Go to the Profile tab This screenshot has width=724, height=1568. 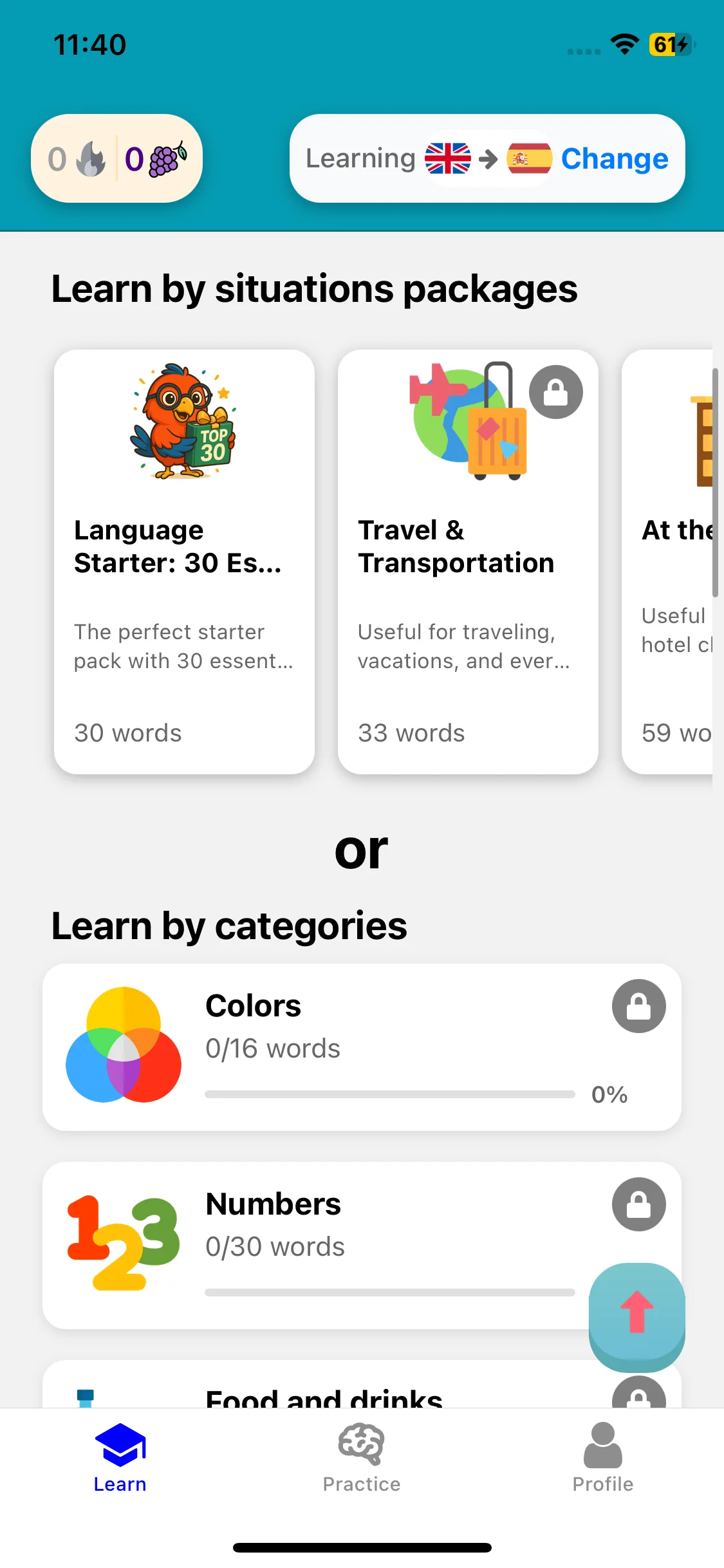[x=602, y=1457]
